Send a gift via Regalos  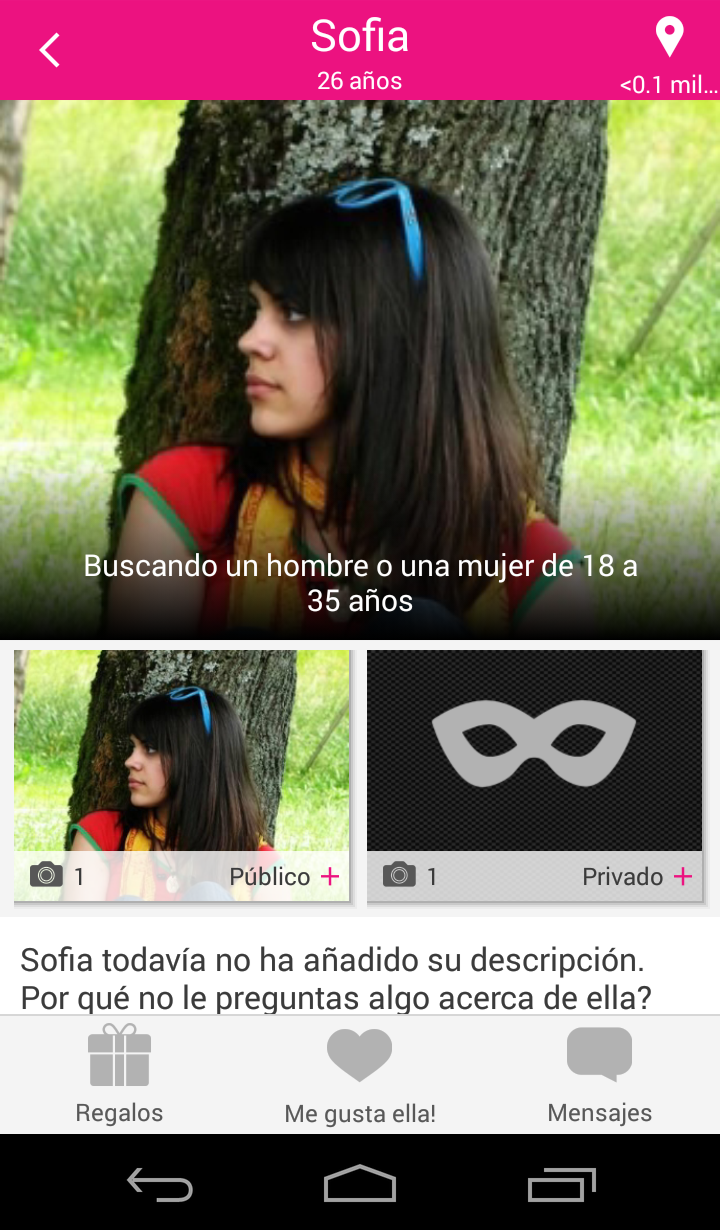click(x=119, y=1075)
